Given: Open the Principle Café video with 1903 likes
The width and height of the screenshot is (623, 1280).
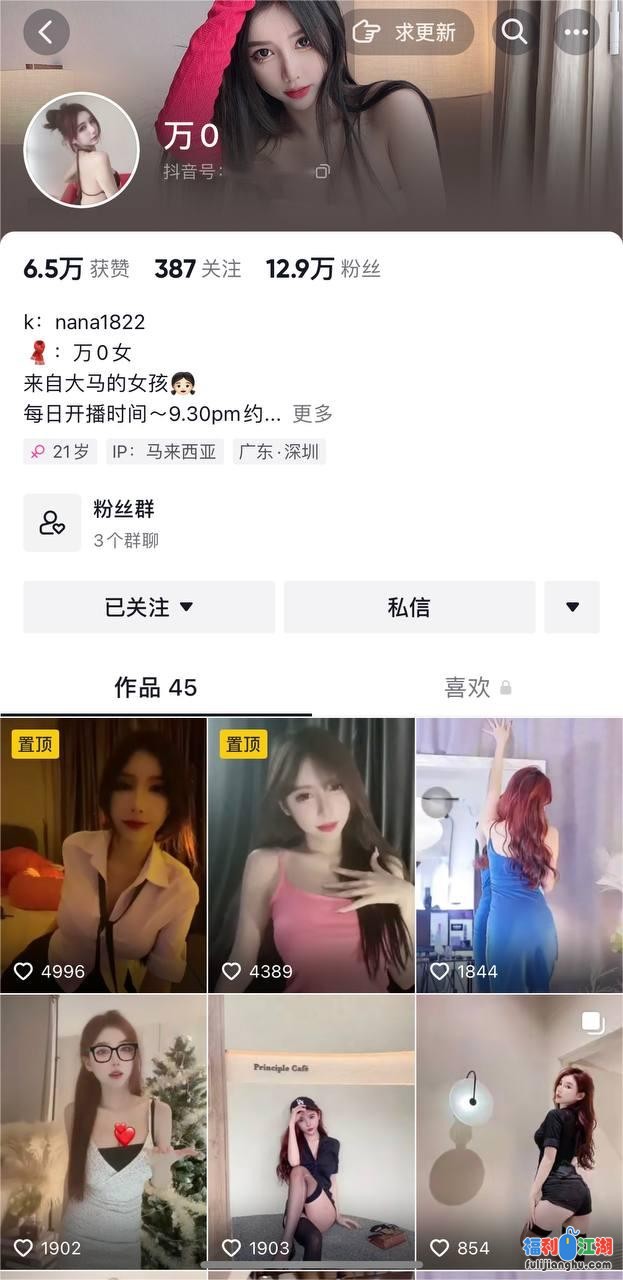Looking at the screenshot, I should 311,1130.
